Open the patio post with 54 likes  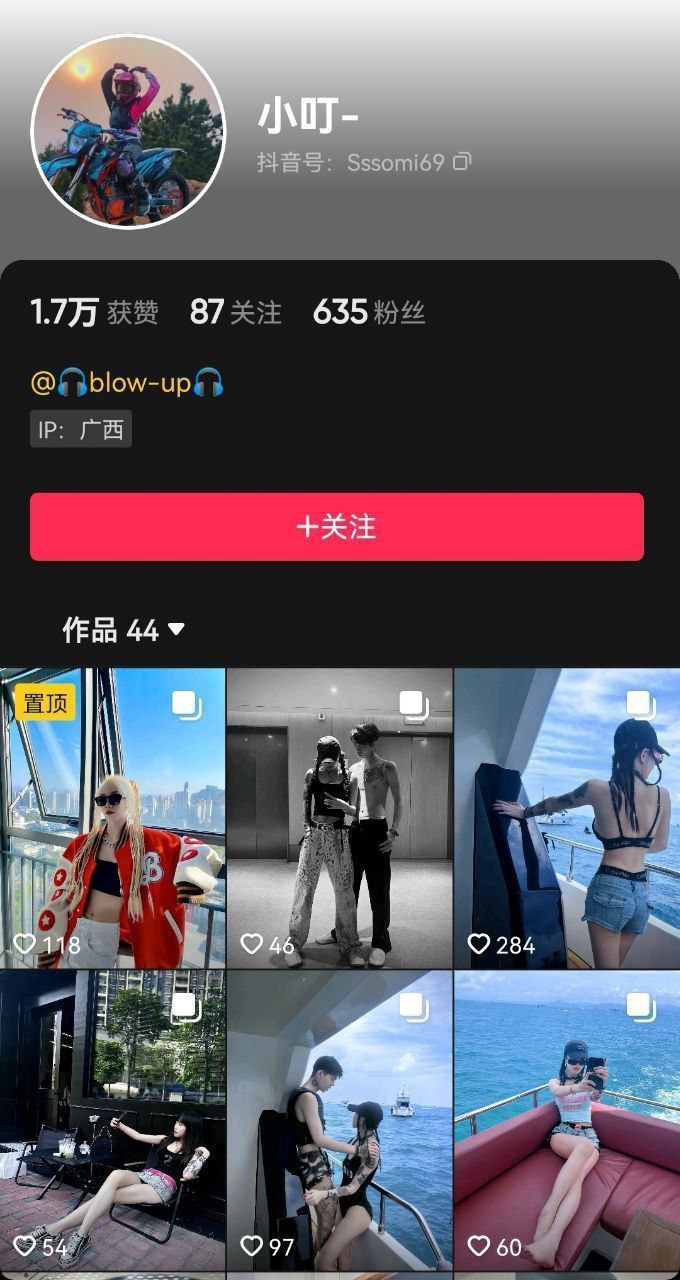tap(112, 1120)
